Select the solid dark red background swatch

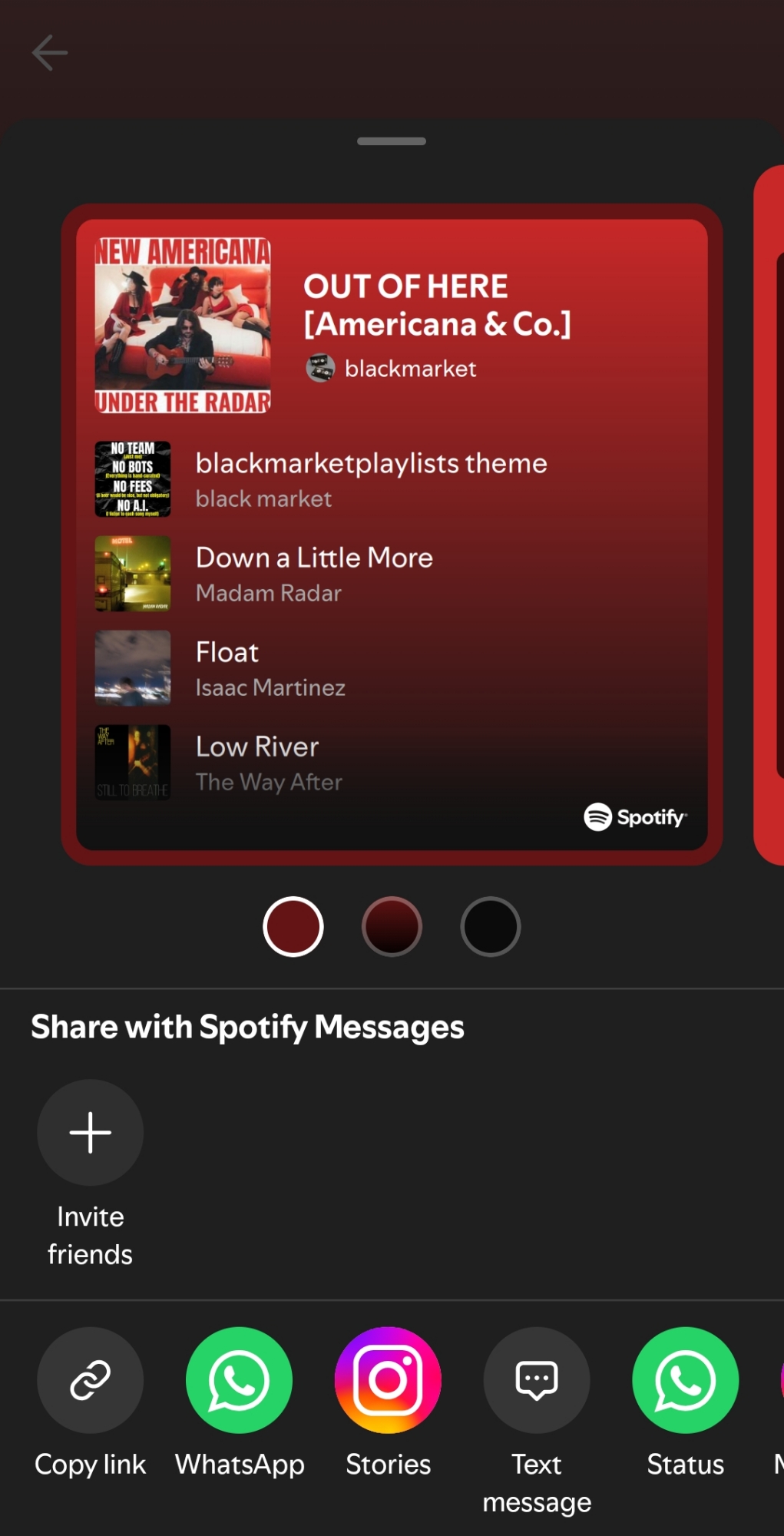coord(293,926)
